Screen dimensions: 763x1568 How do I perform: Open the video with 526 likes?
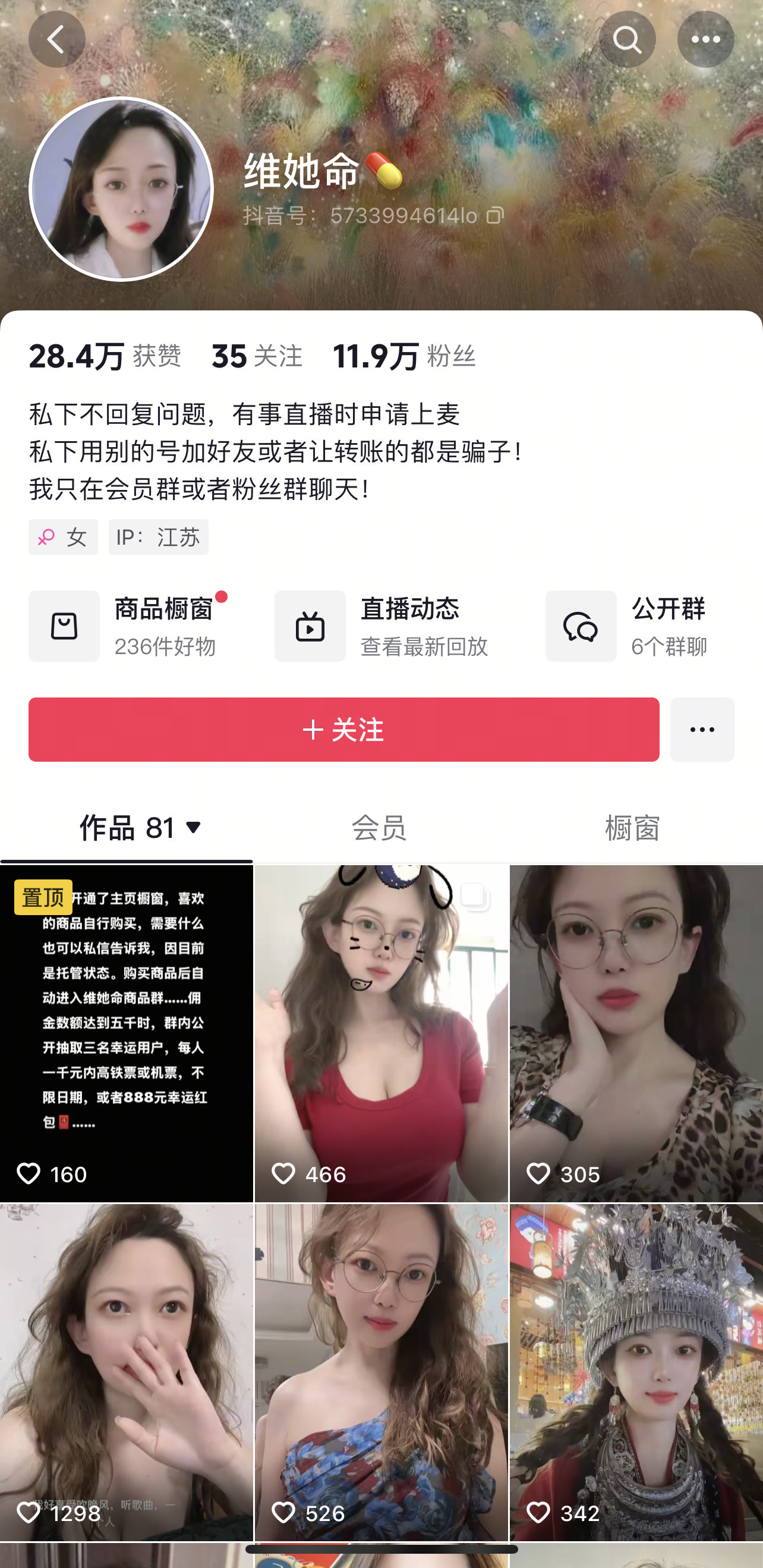(381, 1372)
